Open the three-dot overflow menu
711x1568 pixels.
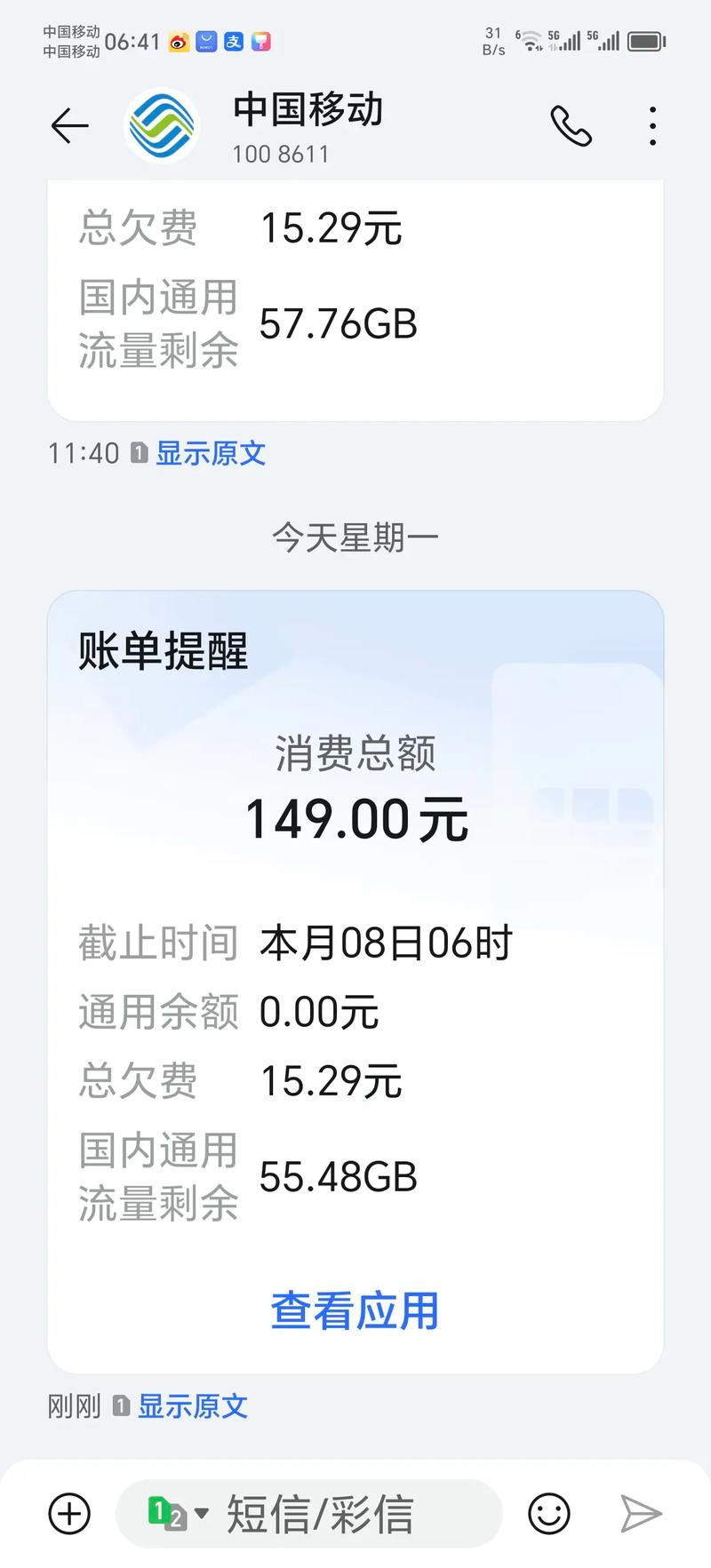[652, 126]
